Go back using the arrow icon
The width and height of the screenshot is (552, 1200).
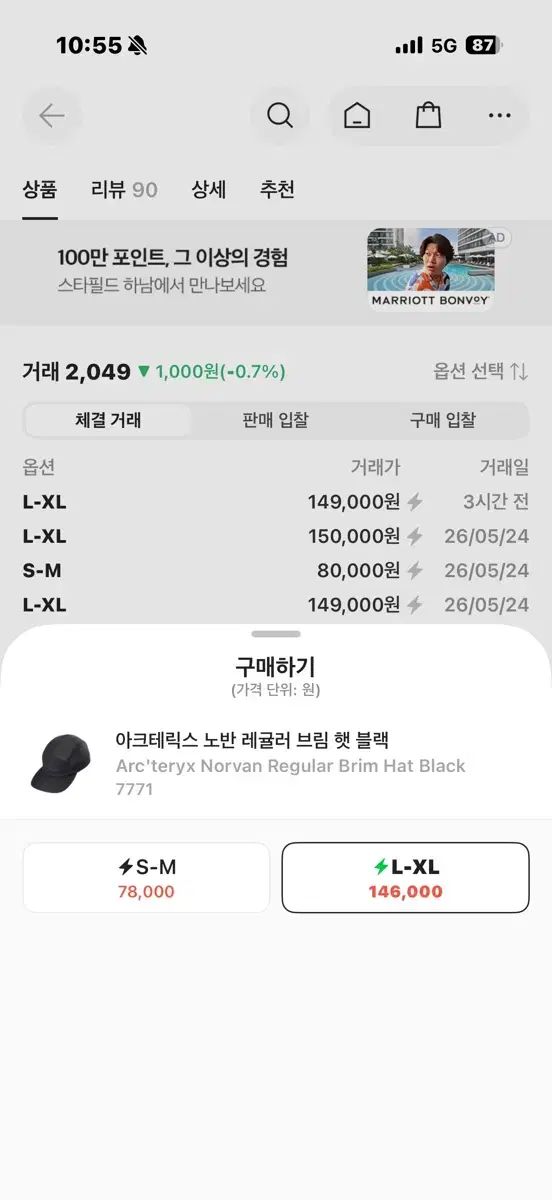click(x=52, y=116)
